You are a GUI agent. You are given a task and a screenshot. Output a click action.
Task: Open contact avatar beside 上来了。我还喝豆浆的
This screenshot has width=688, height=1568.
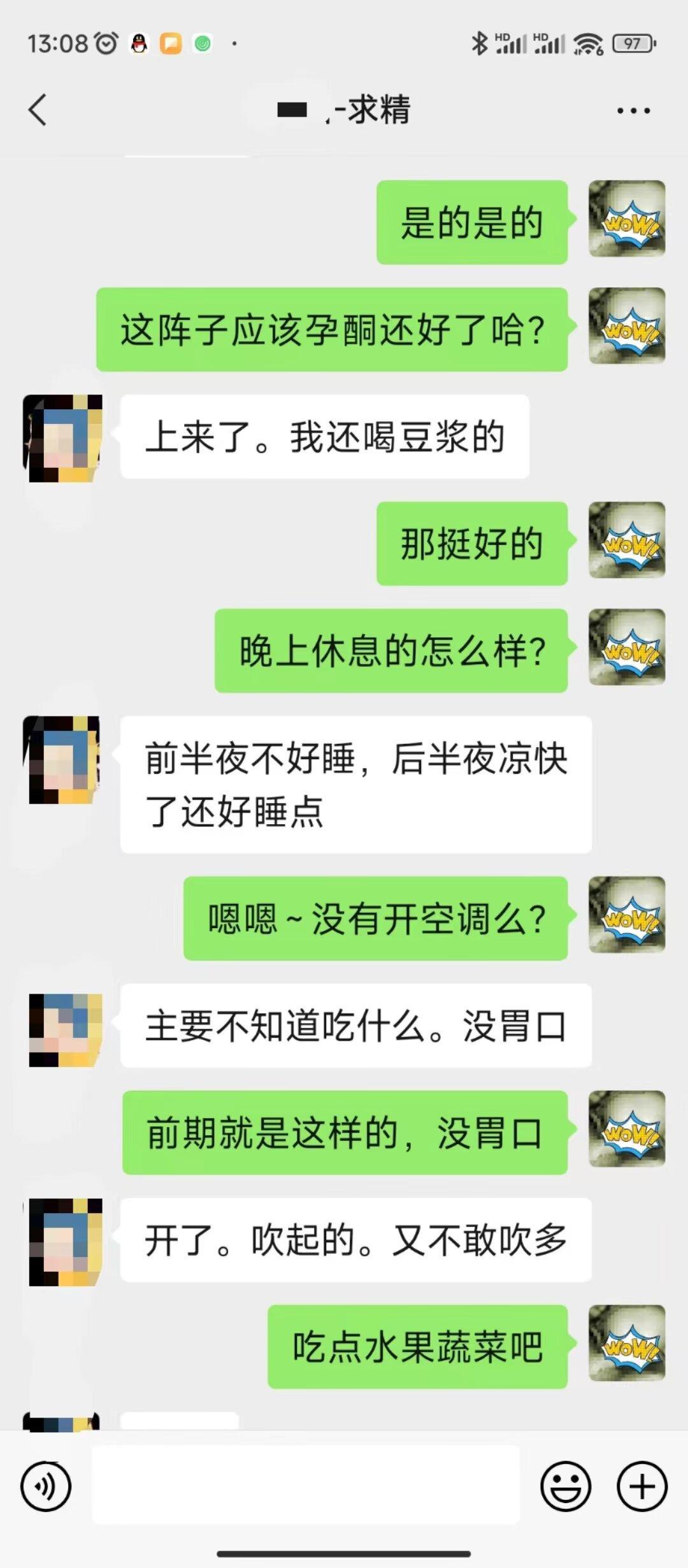pos(62,438)
